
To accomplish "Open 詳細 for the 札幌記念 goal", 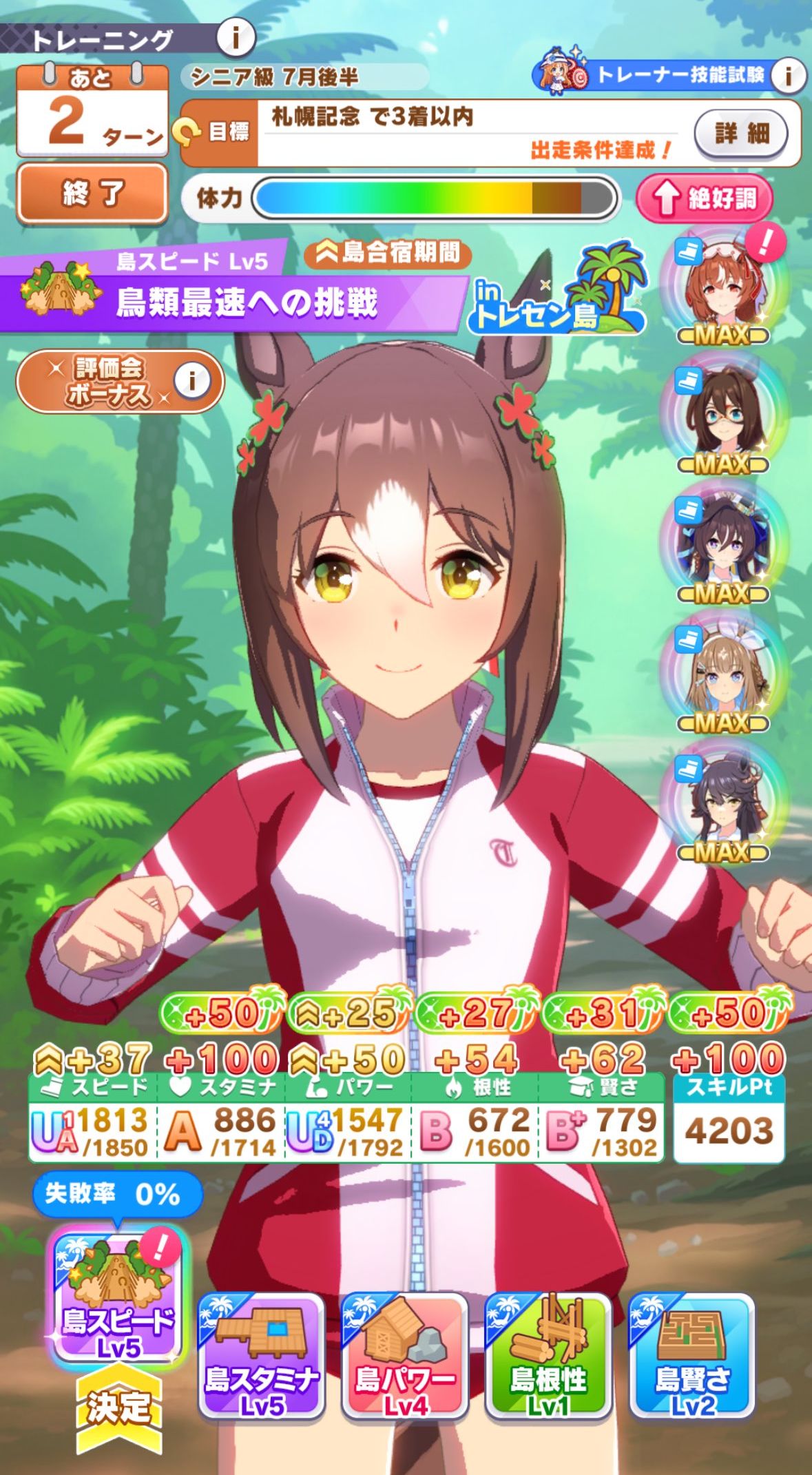I will pyautogui.click(x=741, y=133).
